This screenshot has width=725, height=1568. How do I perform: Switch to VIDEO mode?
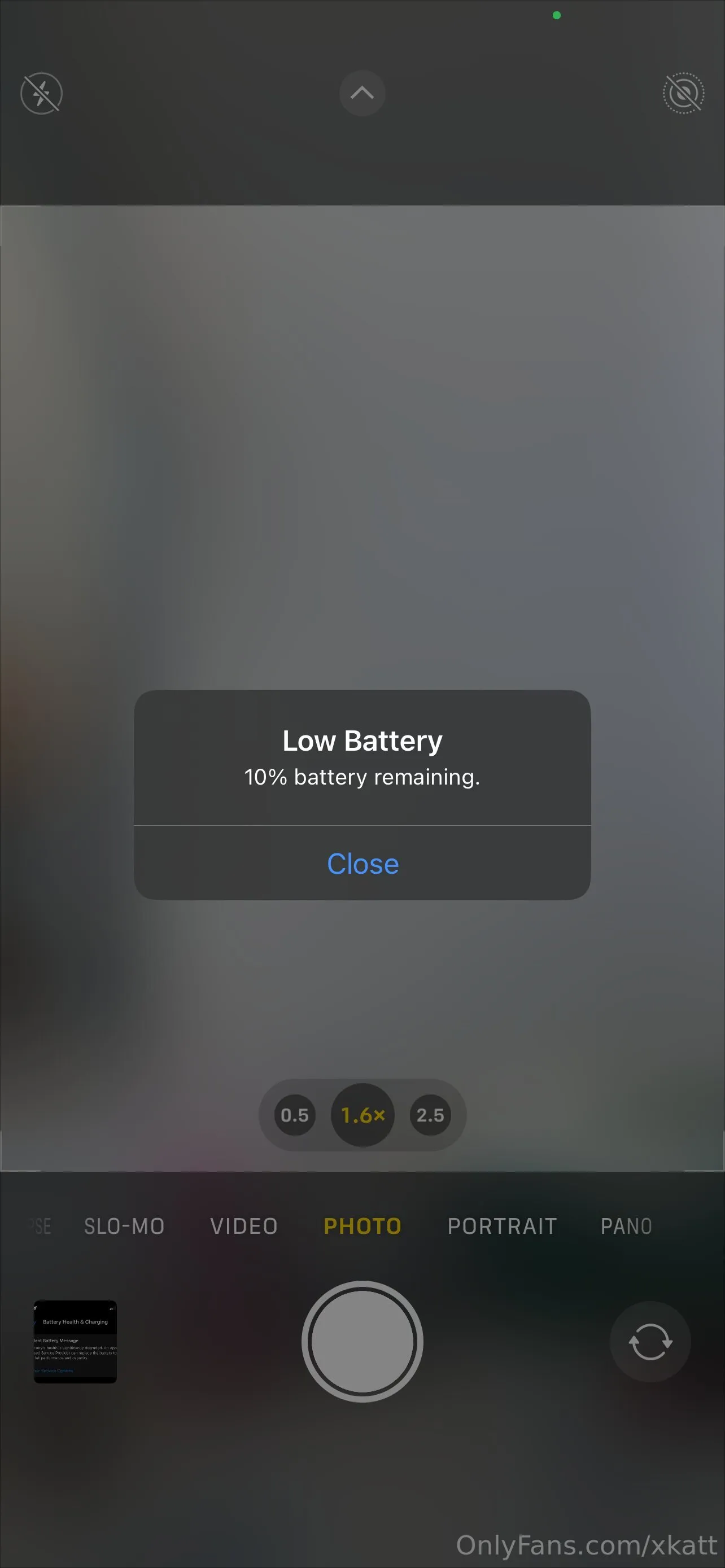point(244,1227)
